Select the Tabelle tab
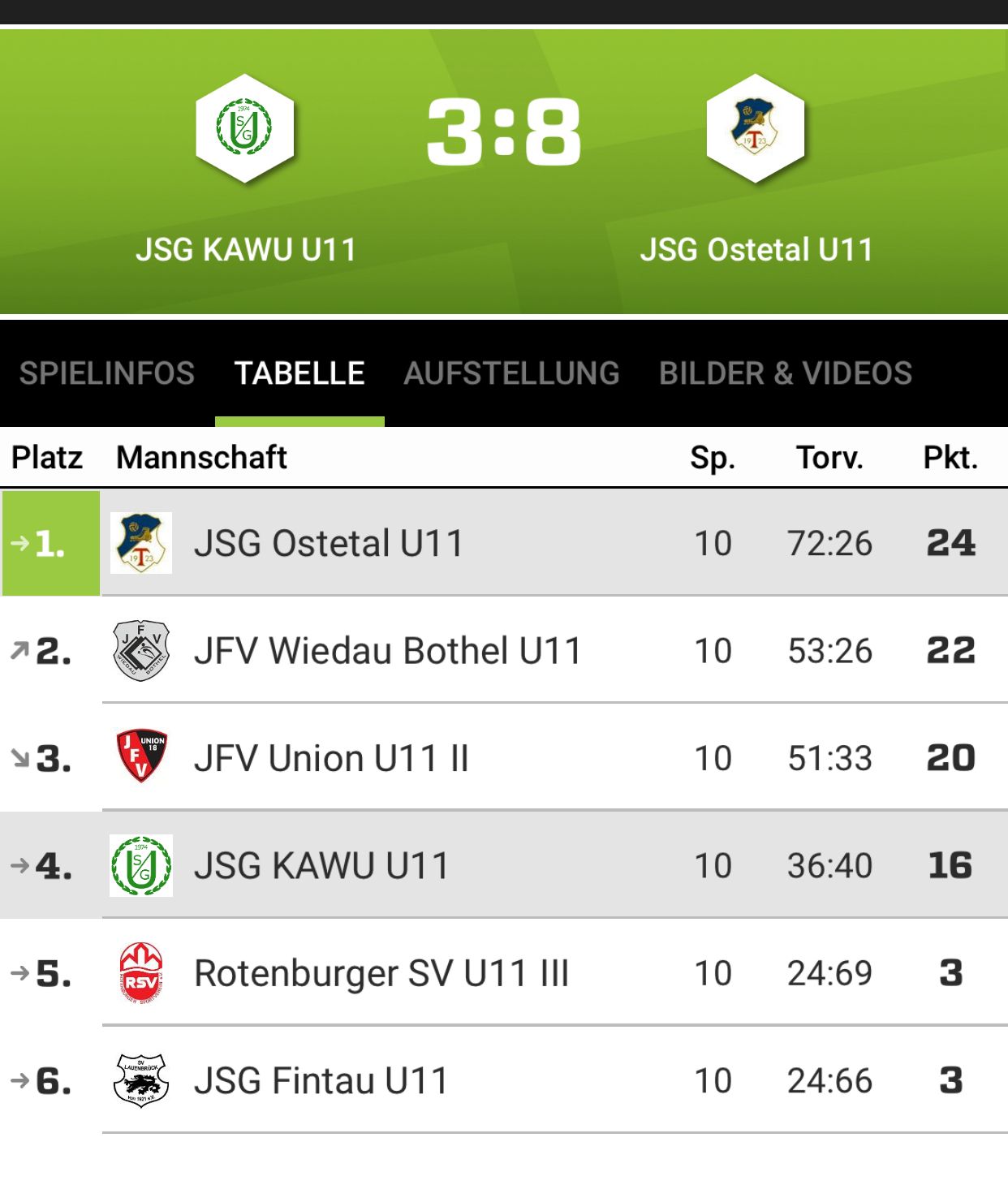Screen dimensions: 1008x1185 (299, 373)
